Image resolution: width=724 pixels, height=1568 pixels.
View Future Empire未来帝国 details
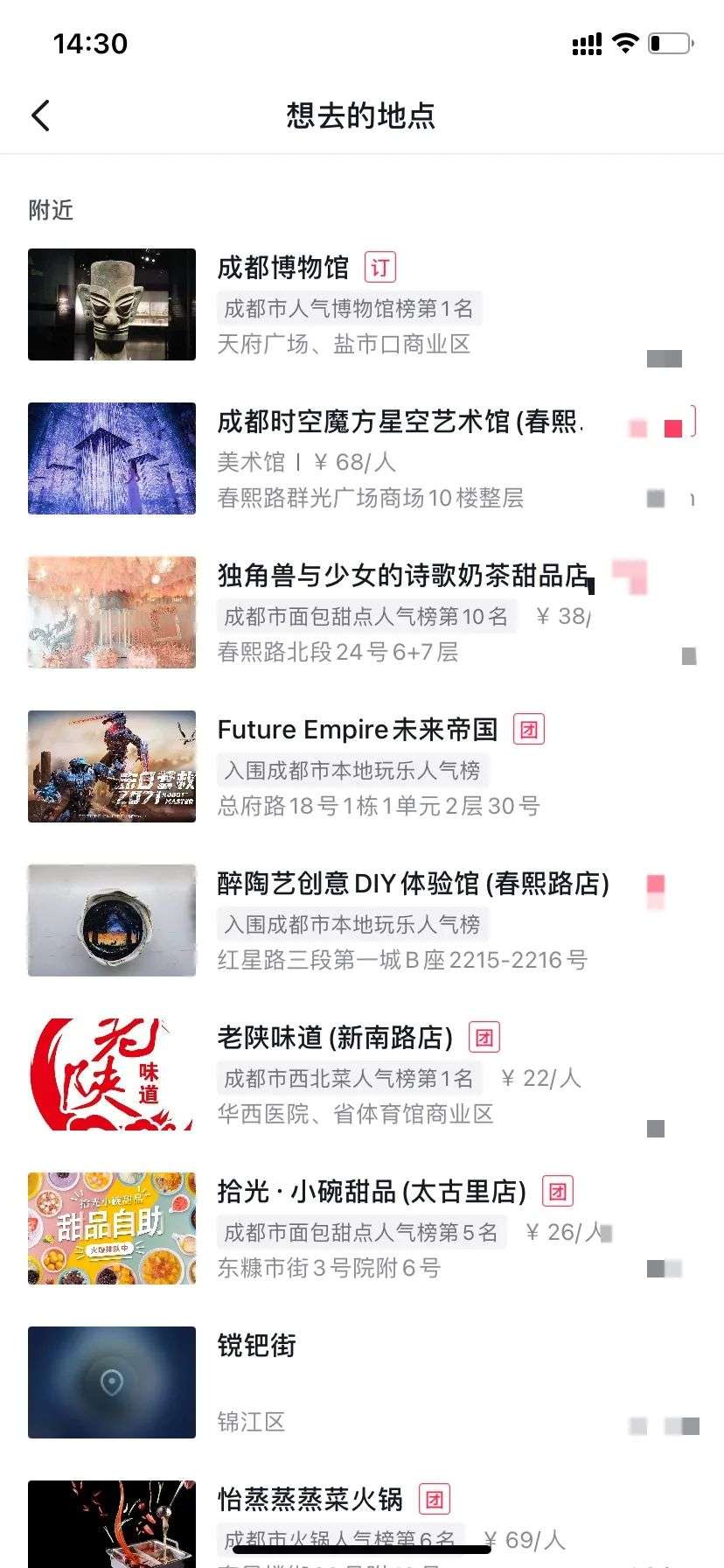(357, 730)
